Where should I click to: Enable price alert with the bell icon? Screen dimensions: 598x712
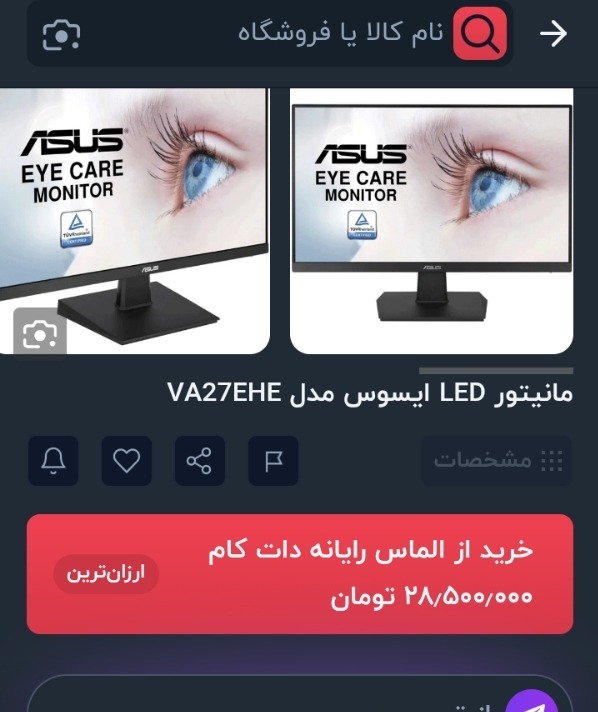[53, 461]
